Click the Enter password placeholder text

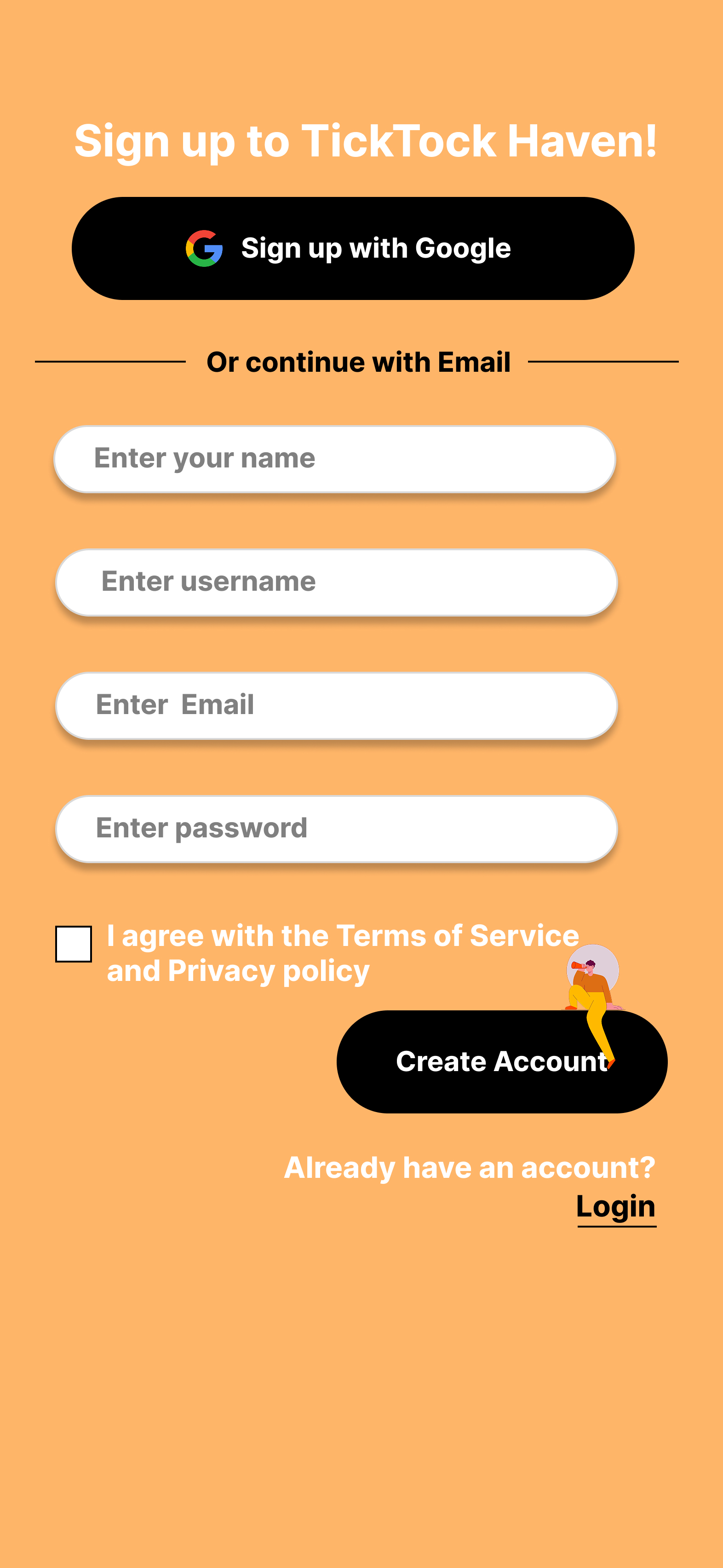point(201,829)
